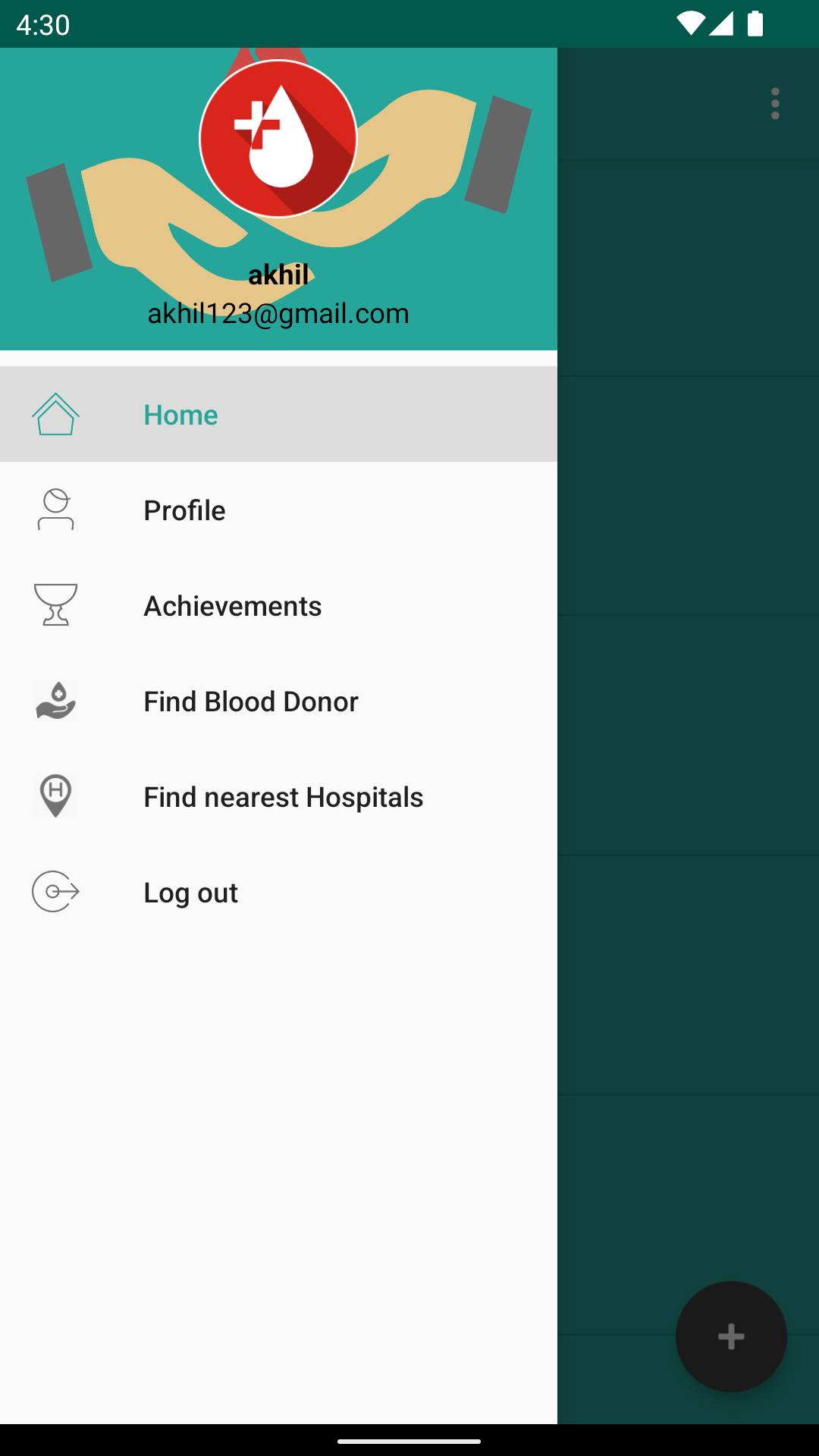View the Achievements section
Viewport: 819px width, 1456px height.
[x=232, y=606]
